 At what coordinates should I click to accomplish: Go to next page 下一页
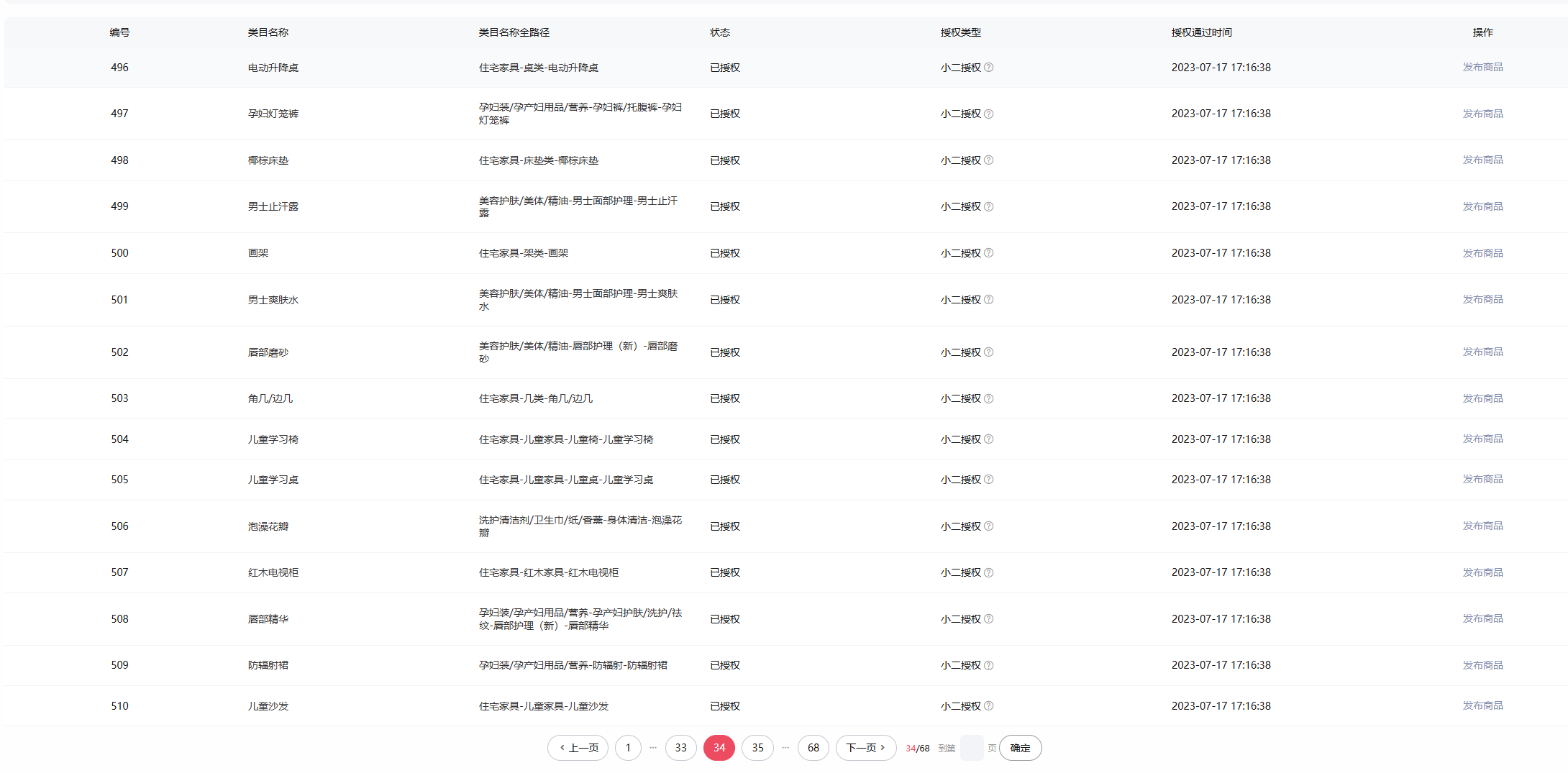865,748
